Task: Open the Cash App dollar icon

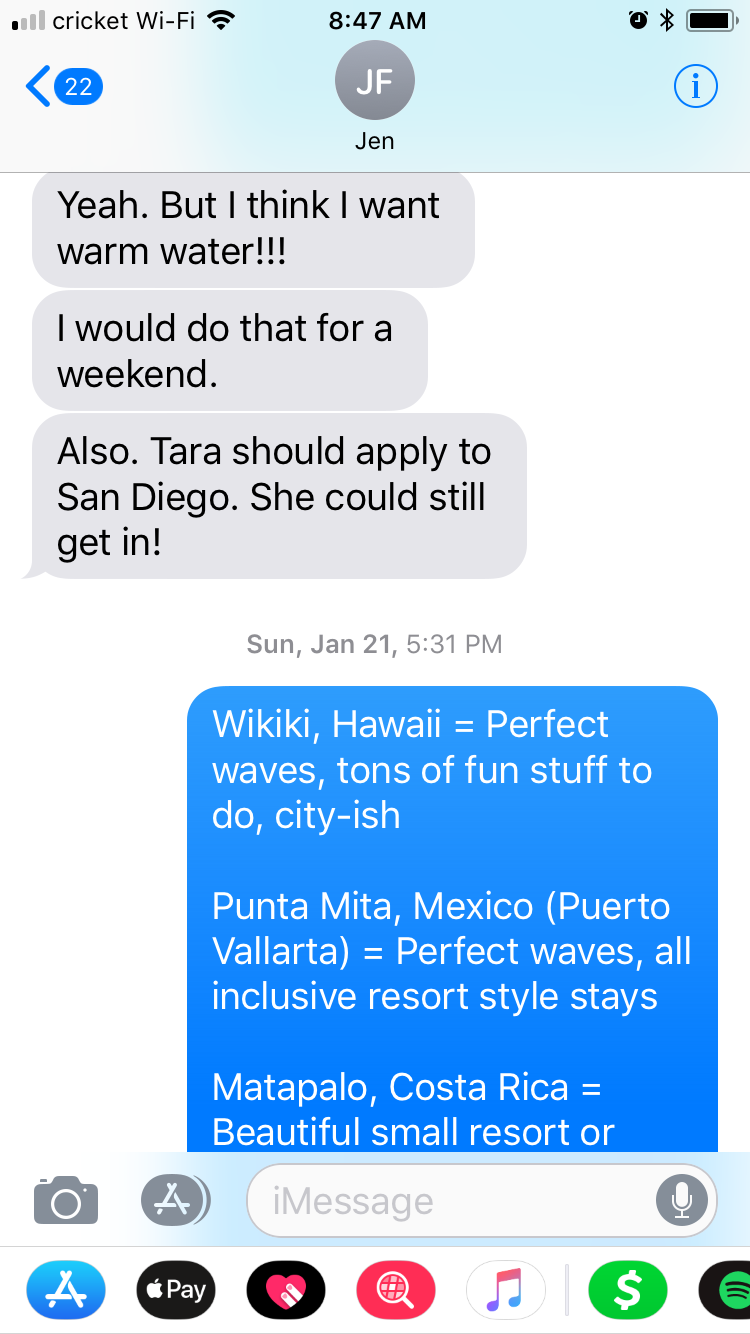Action: (x=627, y=1290)
